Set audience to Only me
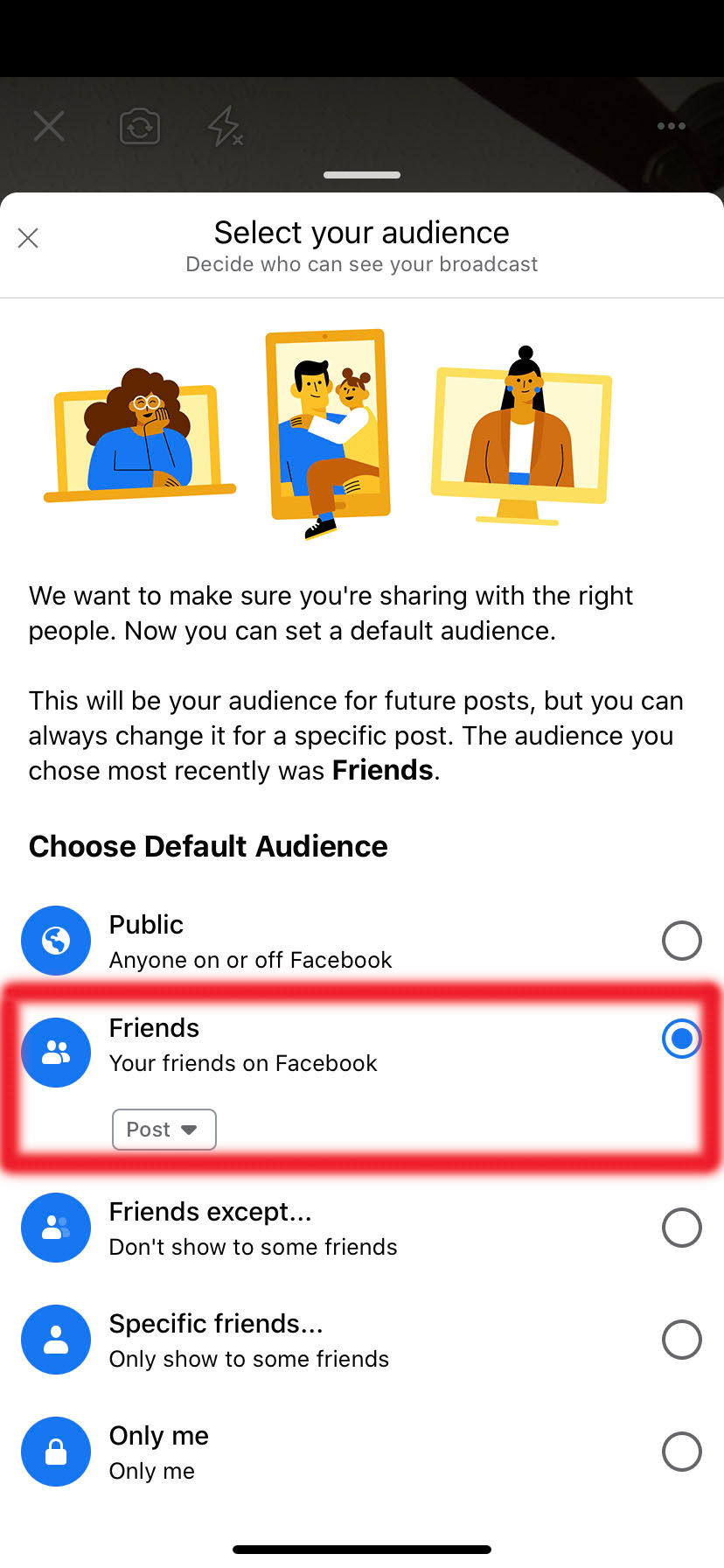Screen dimensions: 724x1568 (x=681, y=1452)
